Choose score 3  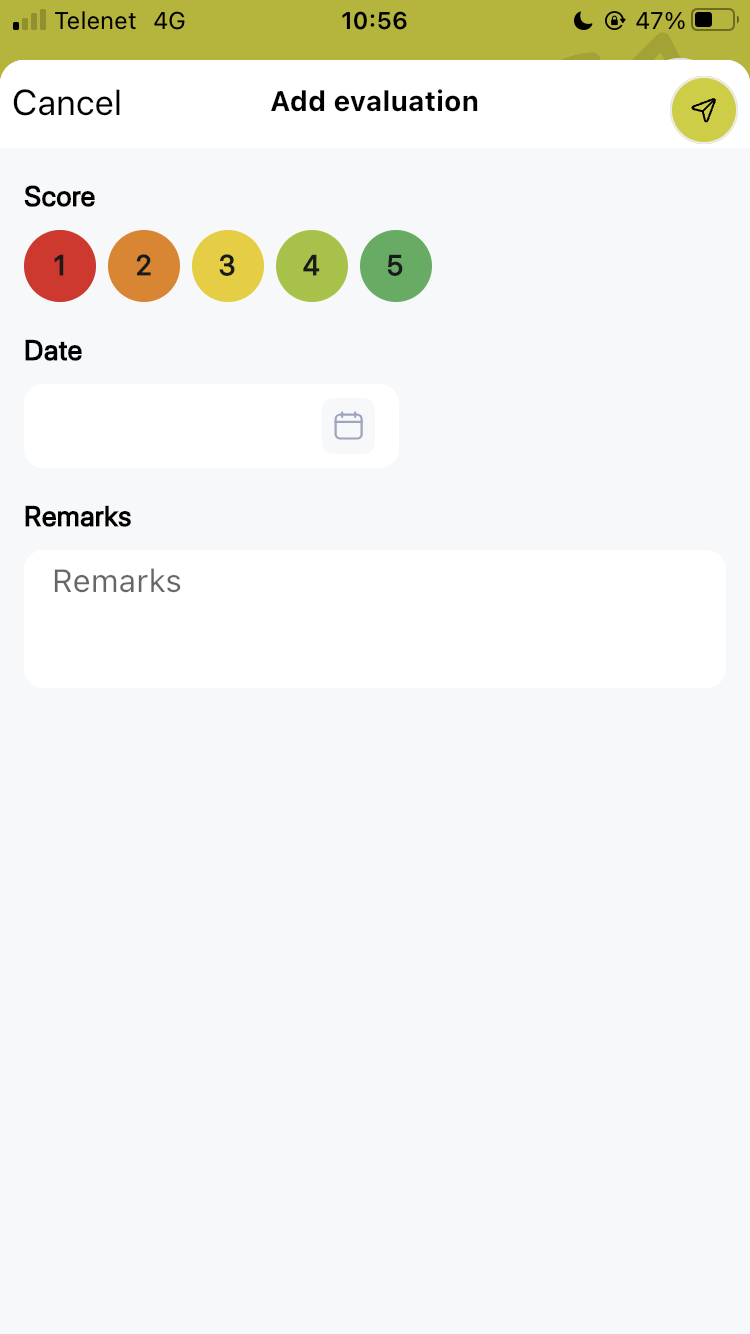click(228, 266)
